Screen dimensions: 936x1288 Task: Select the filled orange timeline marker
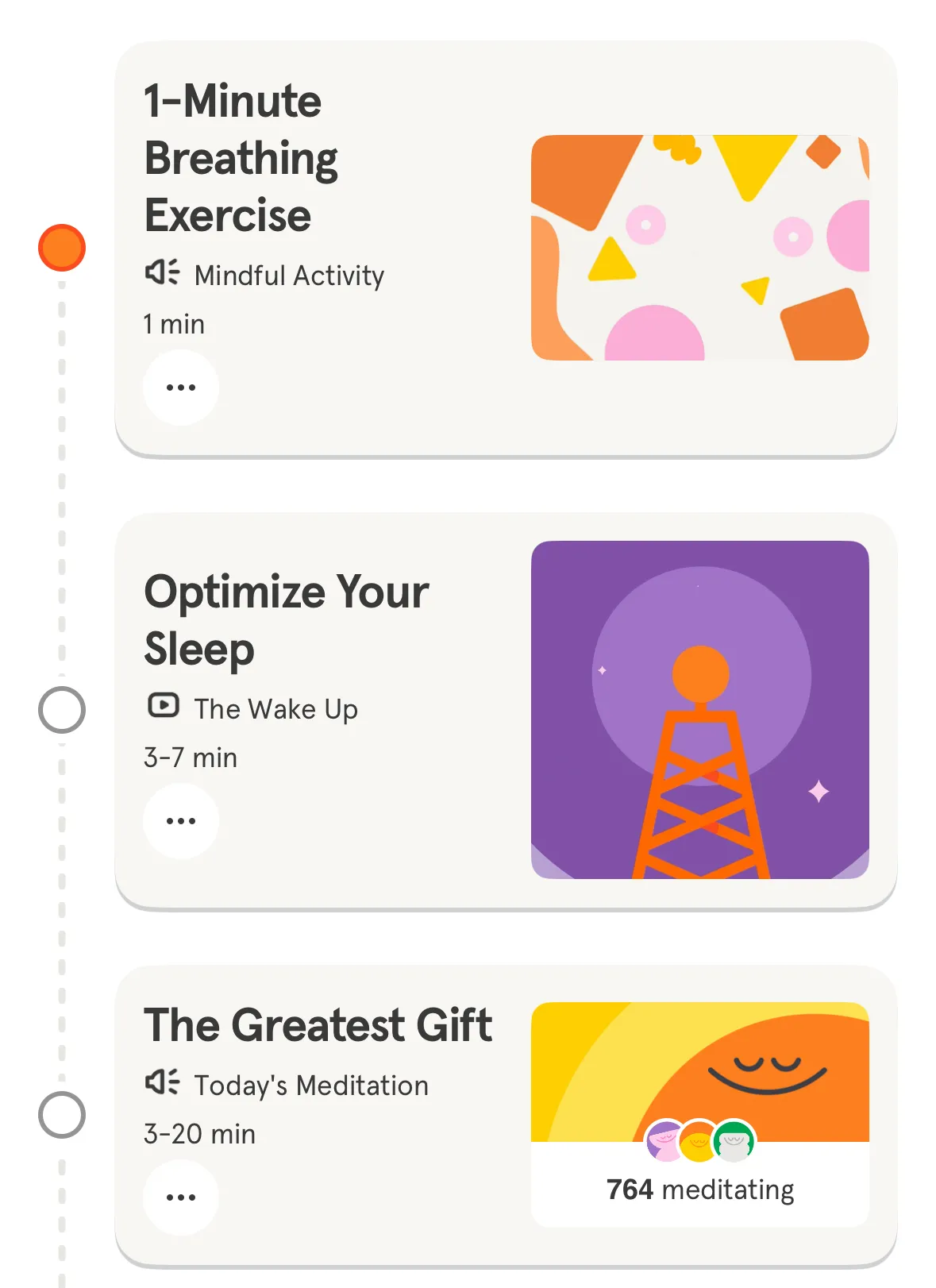[61, 246]
